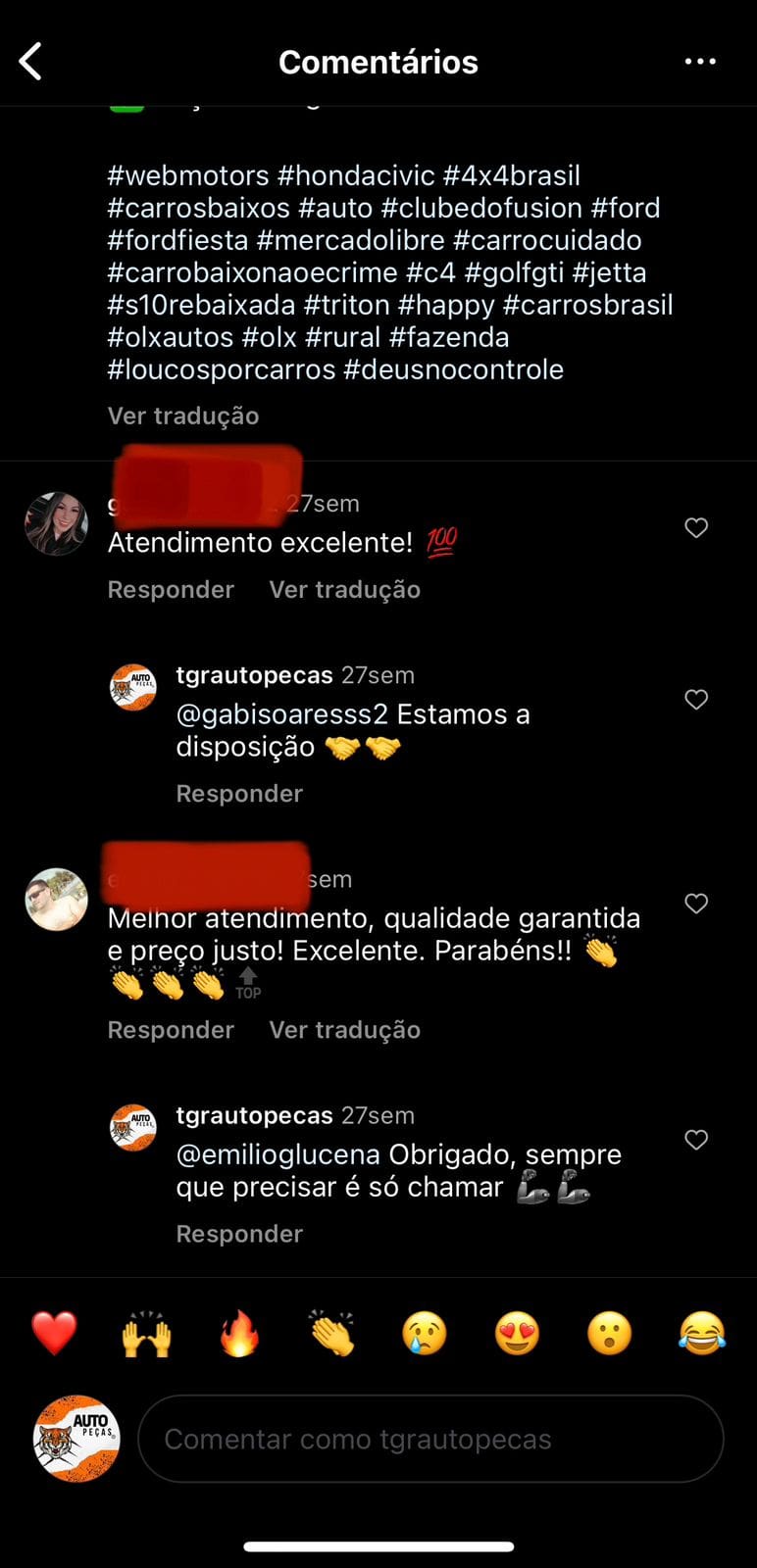Translate the "Atendimento excelente!" comment

point(344,590)
